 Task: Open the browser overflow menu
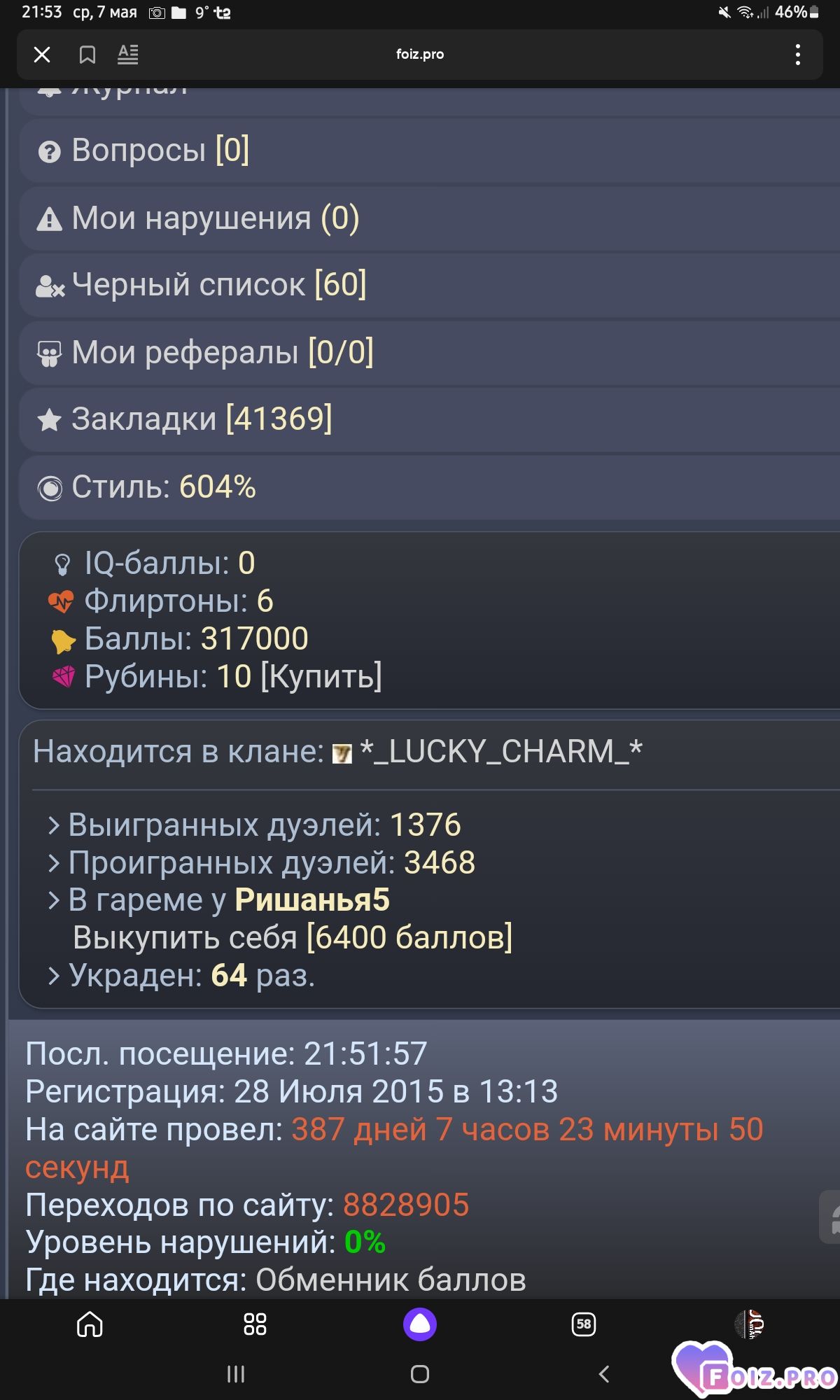click(797, 55)
